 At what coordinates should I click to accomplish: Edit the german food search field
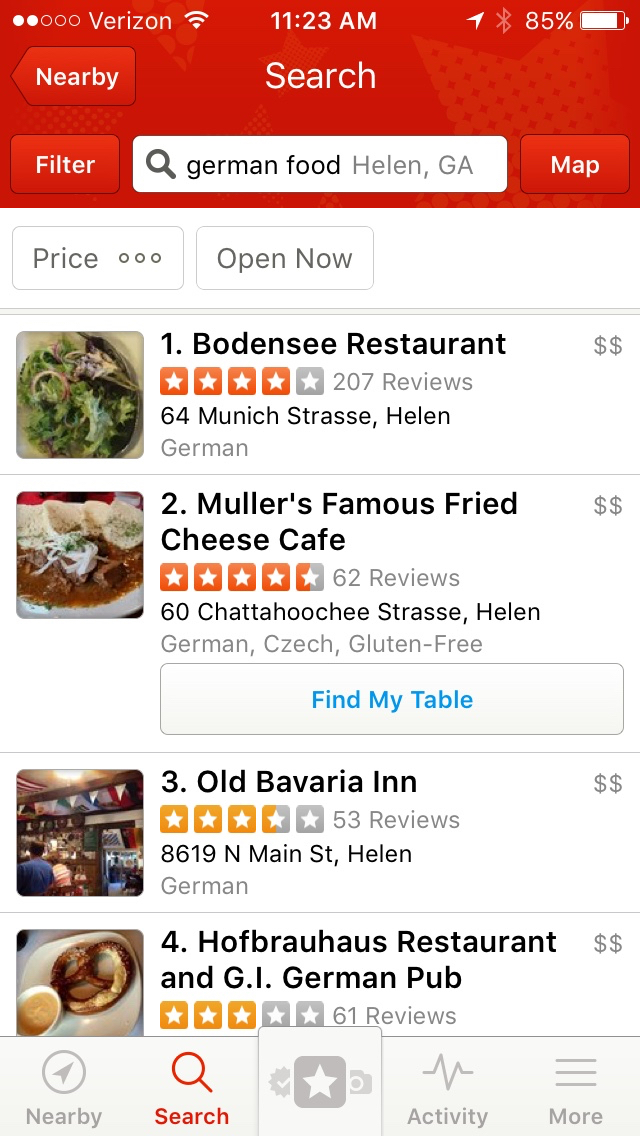point(320,164)
